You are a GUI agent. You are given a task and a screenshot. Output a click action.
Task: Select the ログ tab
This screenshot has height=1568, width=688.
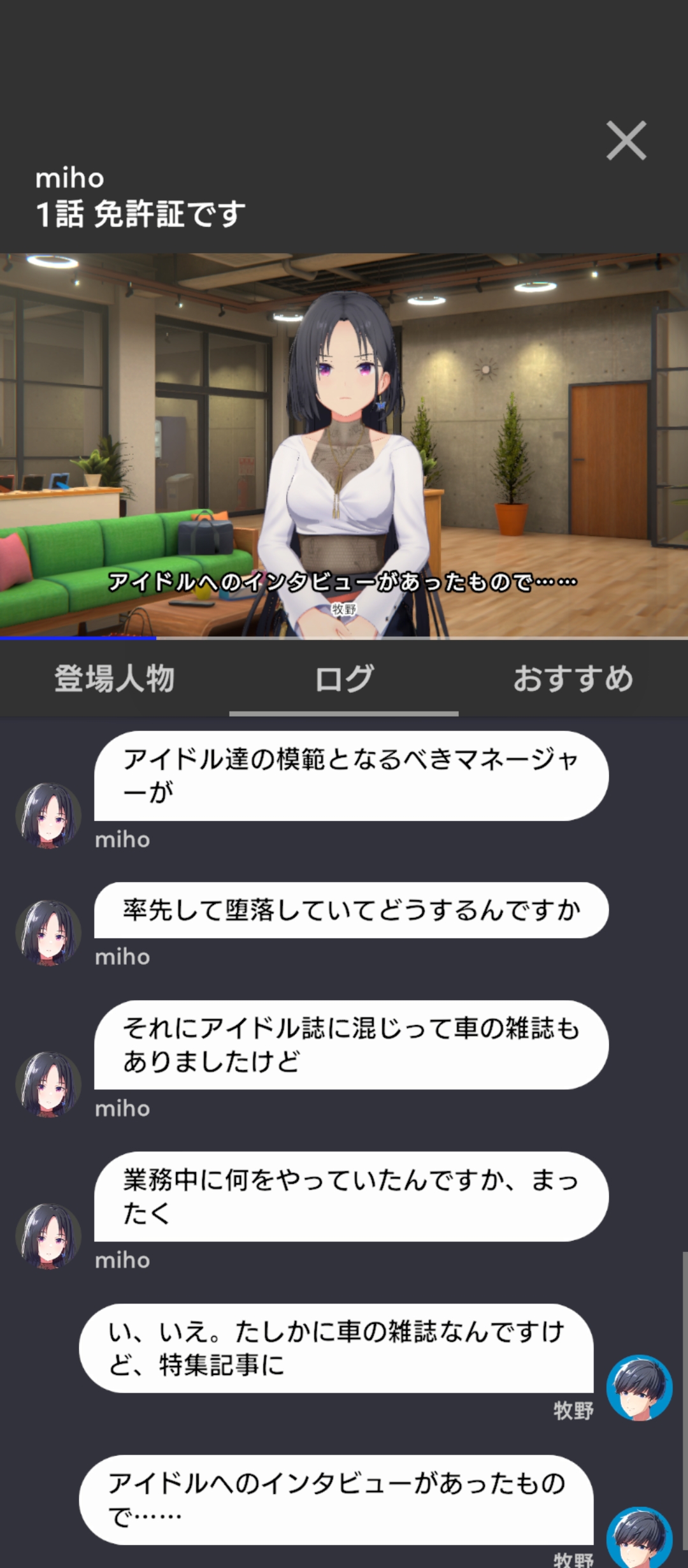(344, 678)
